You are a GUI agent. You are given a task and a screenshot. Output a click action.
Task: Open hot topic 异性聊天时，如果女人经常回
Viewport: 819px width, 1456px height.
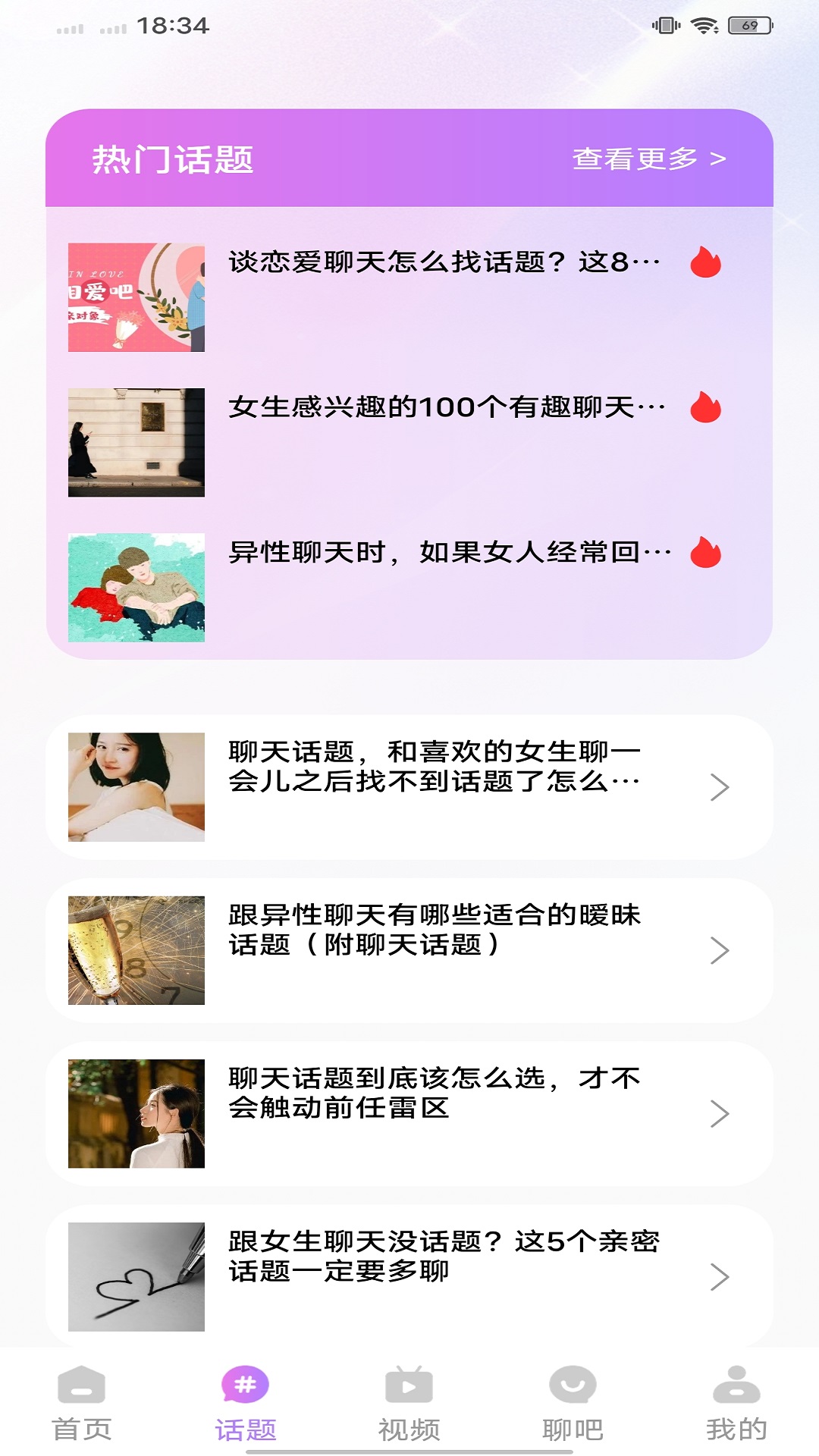coord(449,553)
